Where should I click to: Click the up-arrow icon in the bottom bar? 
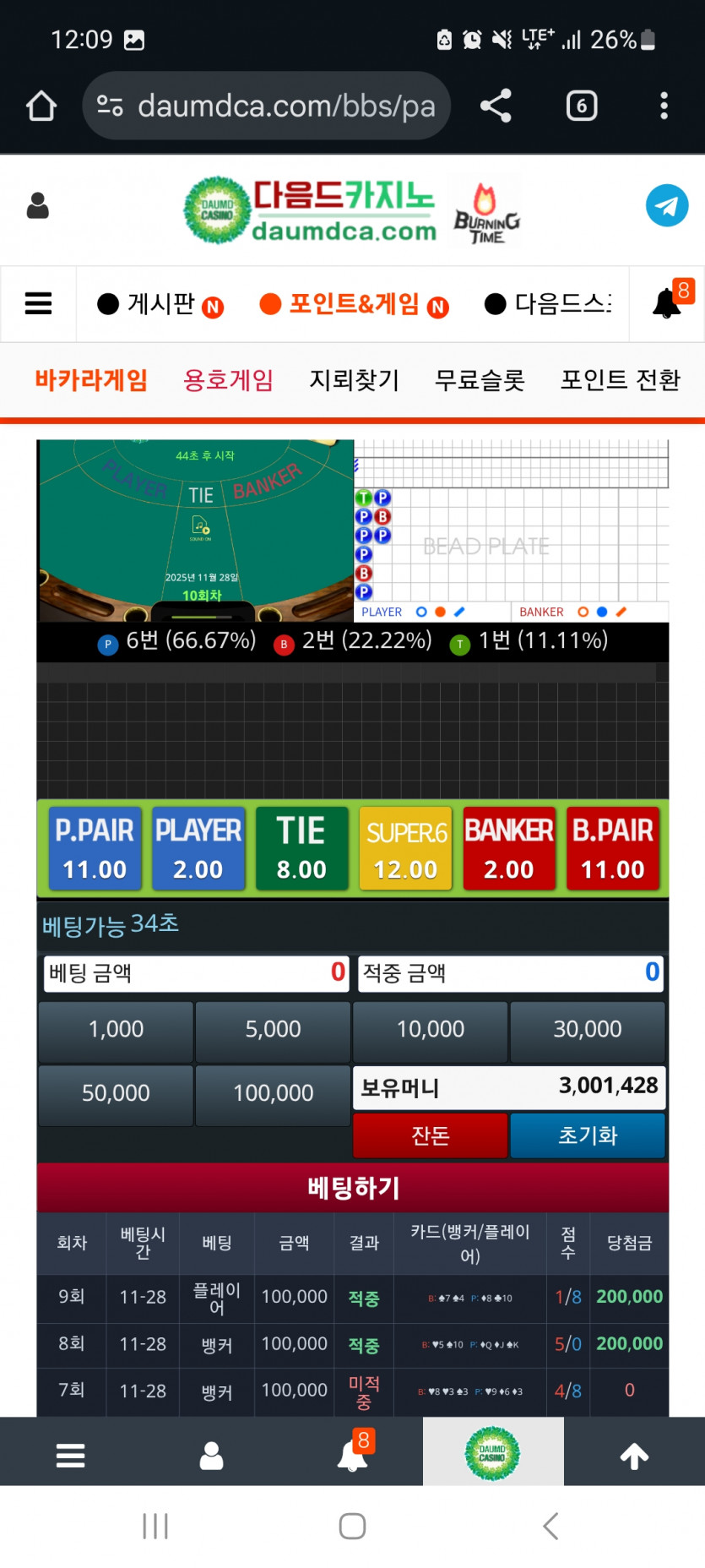tap(634, 1451)
